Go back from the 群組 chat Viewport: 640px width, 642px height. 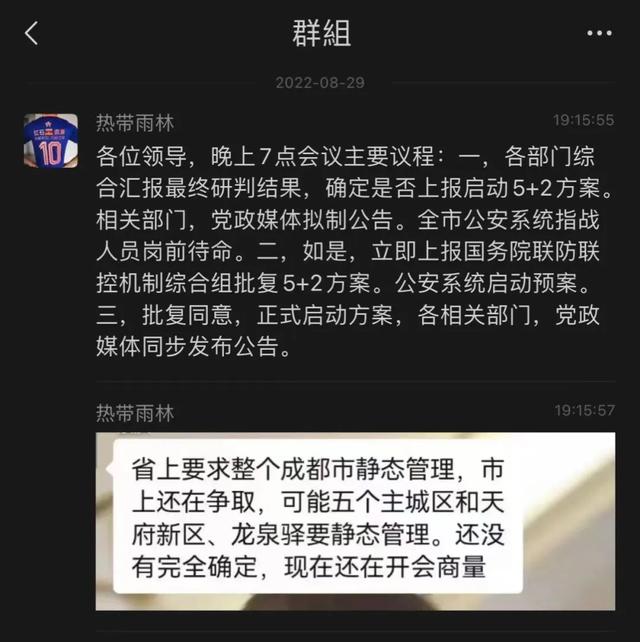pyautogui.click(x=32, y=33)
